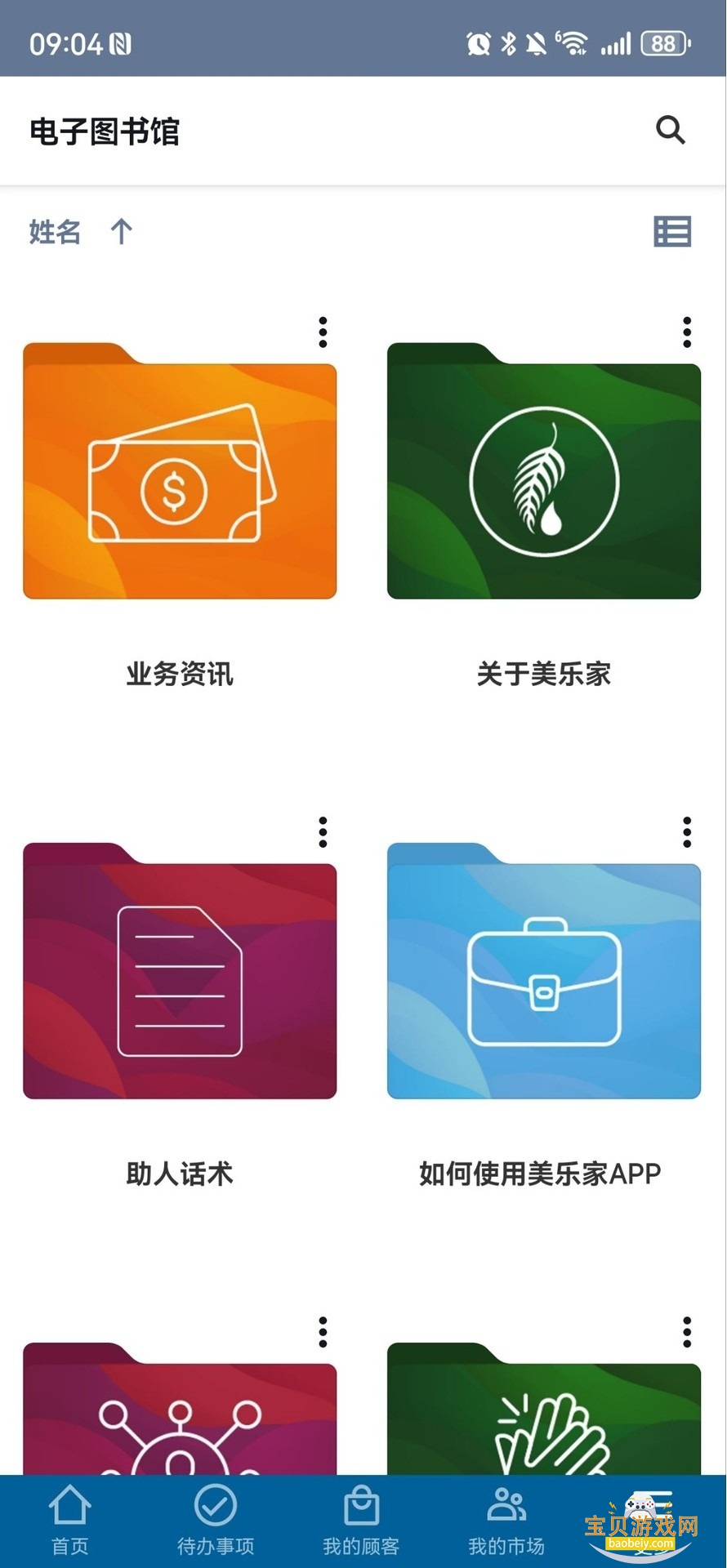Open the three-dot menu on 助人话术 folder

(x=323, y=831)
